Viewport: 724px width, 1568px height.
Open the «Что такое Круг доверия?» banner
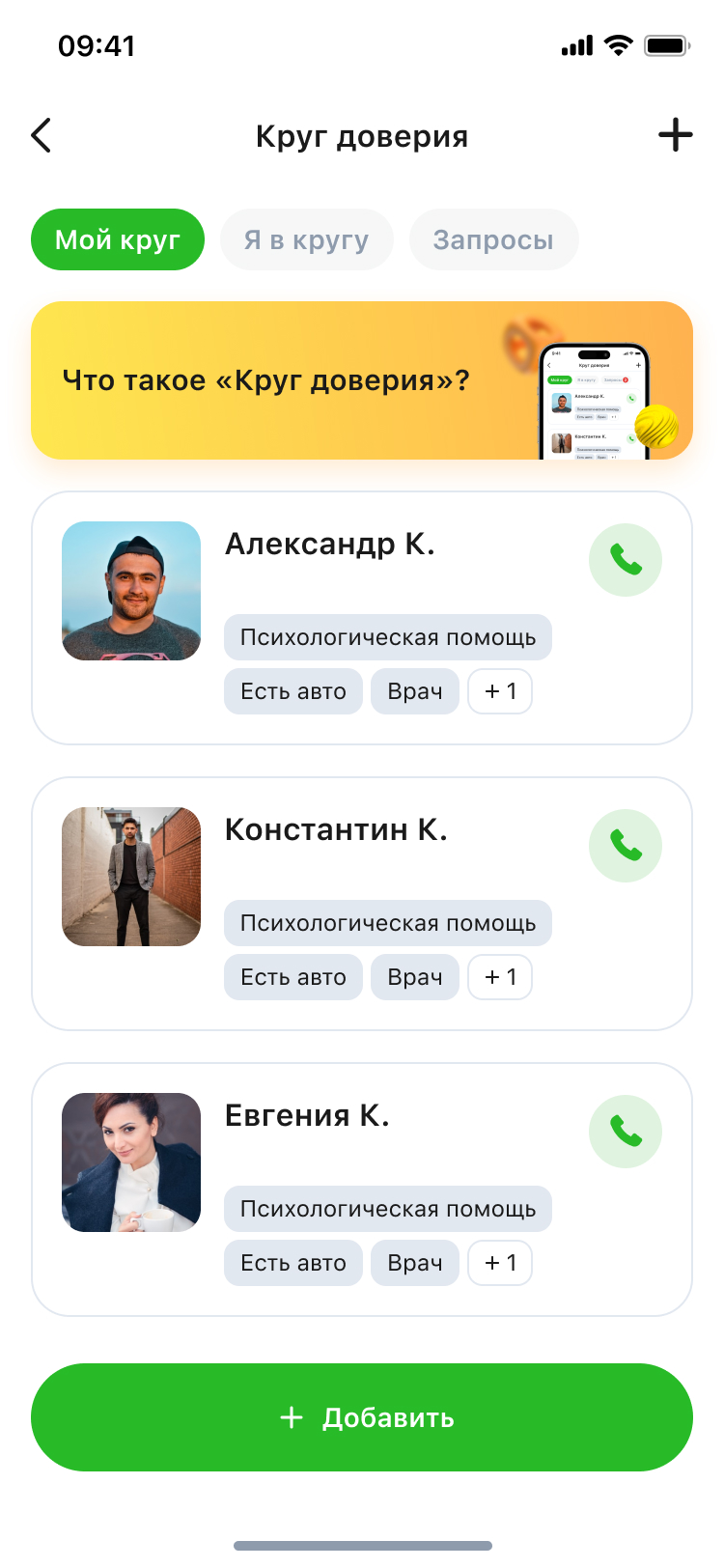click(362, 380)
